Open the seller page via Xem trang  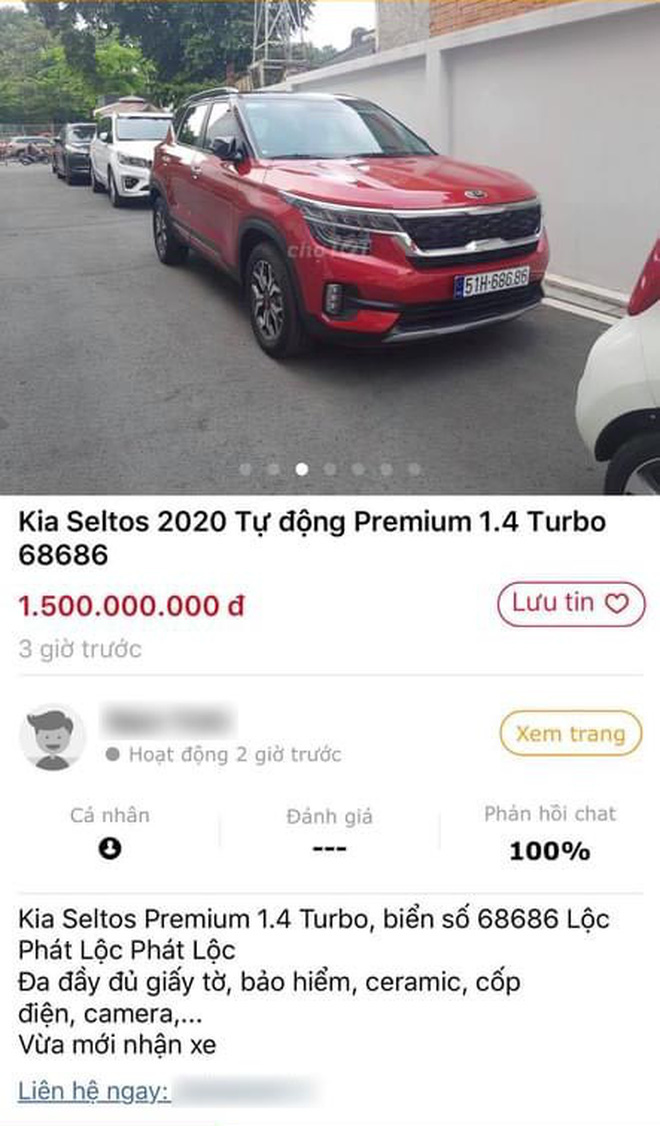click(x=570, y=734)
